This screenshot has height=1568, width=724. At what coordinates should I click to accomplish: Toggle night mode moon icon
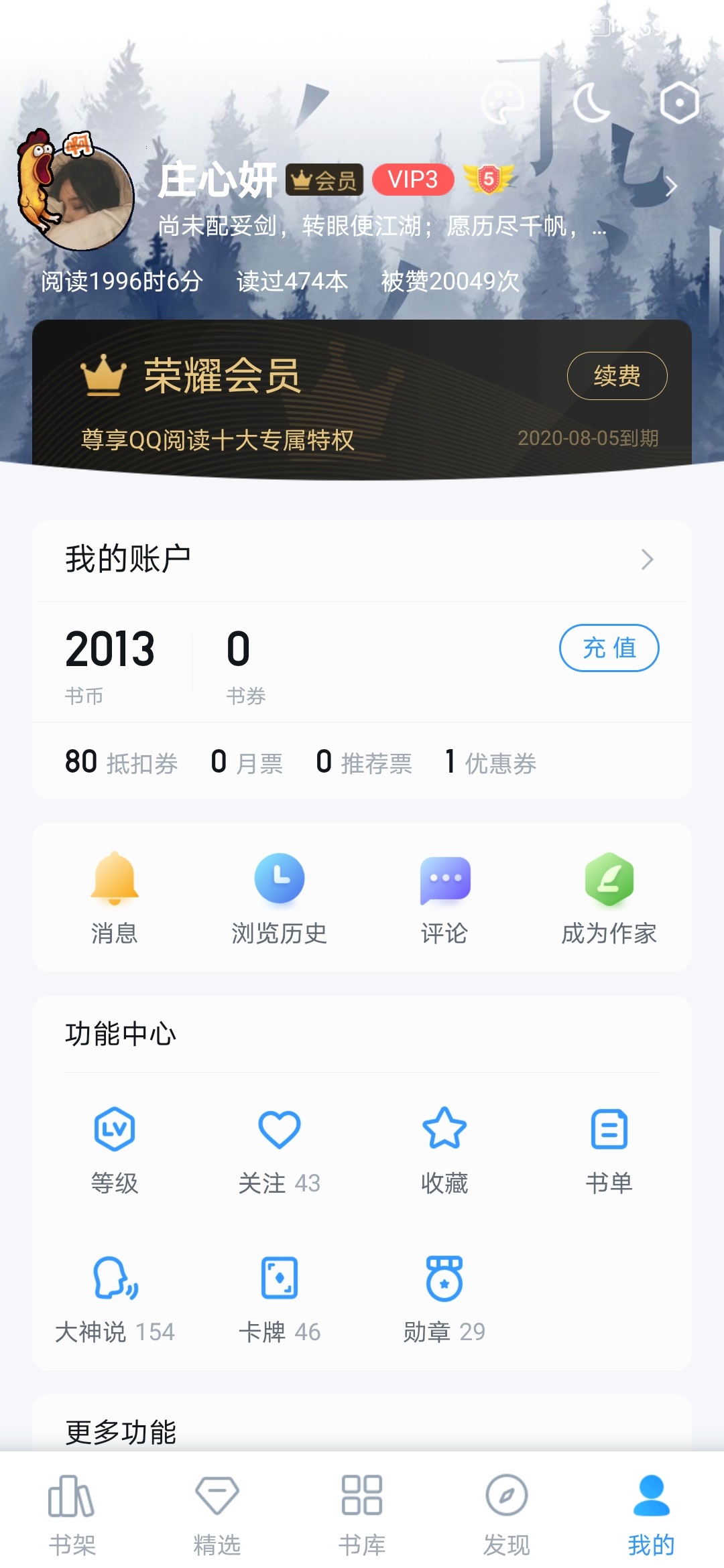591,104
